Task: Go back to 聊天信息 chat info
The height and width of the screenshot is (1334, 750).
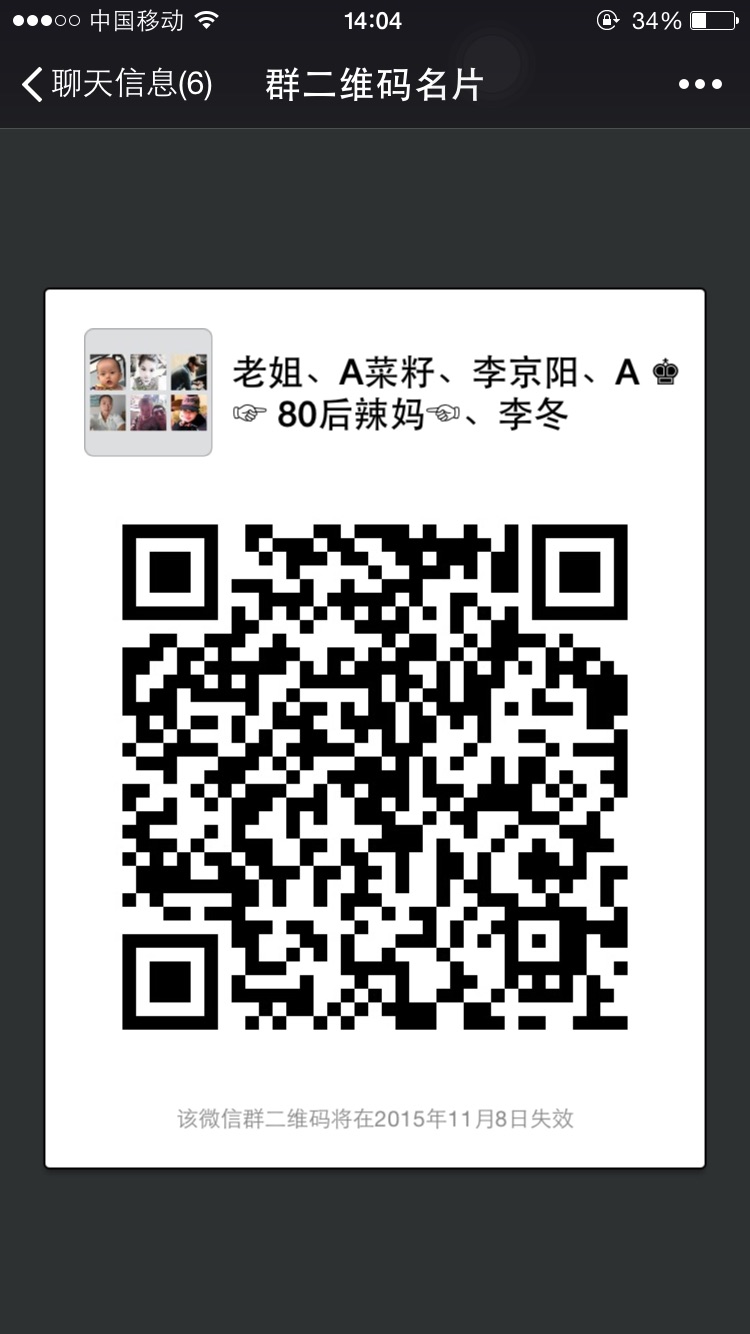Action: click(x=116, y=84)
